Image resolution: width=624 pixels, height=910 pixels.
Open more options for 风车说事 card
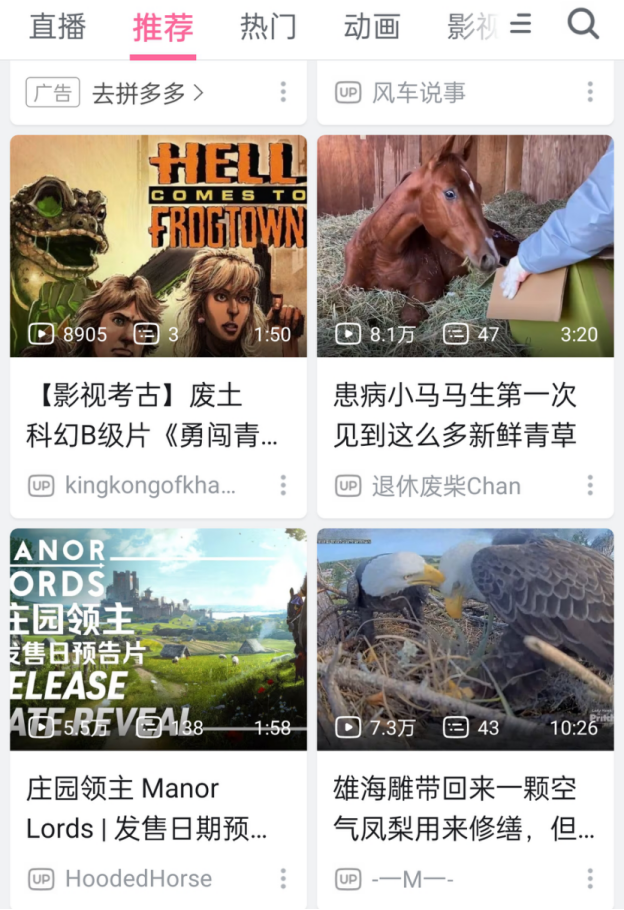pyautogui.click(x=590, y=93)
